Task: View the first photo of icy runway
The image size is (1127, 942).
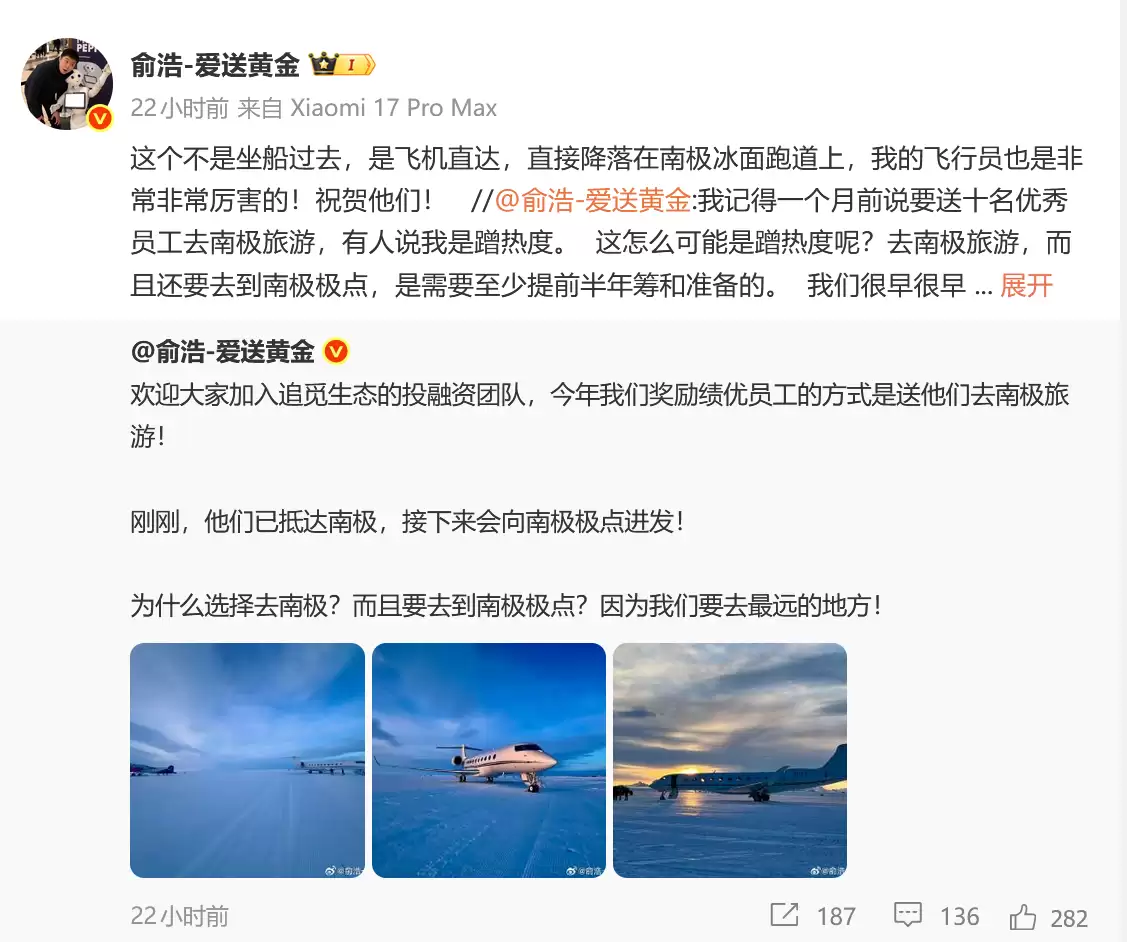Action: click(247, 760)
